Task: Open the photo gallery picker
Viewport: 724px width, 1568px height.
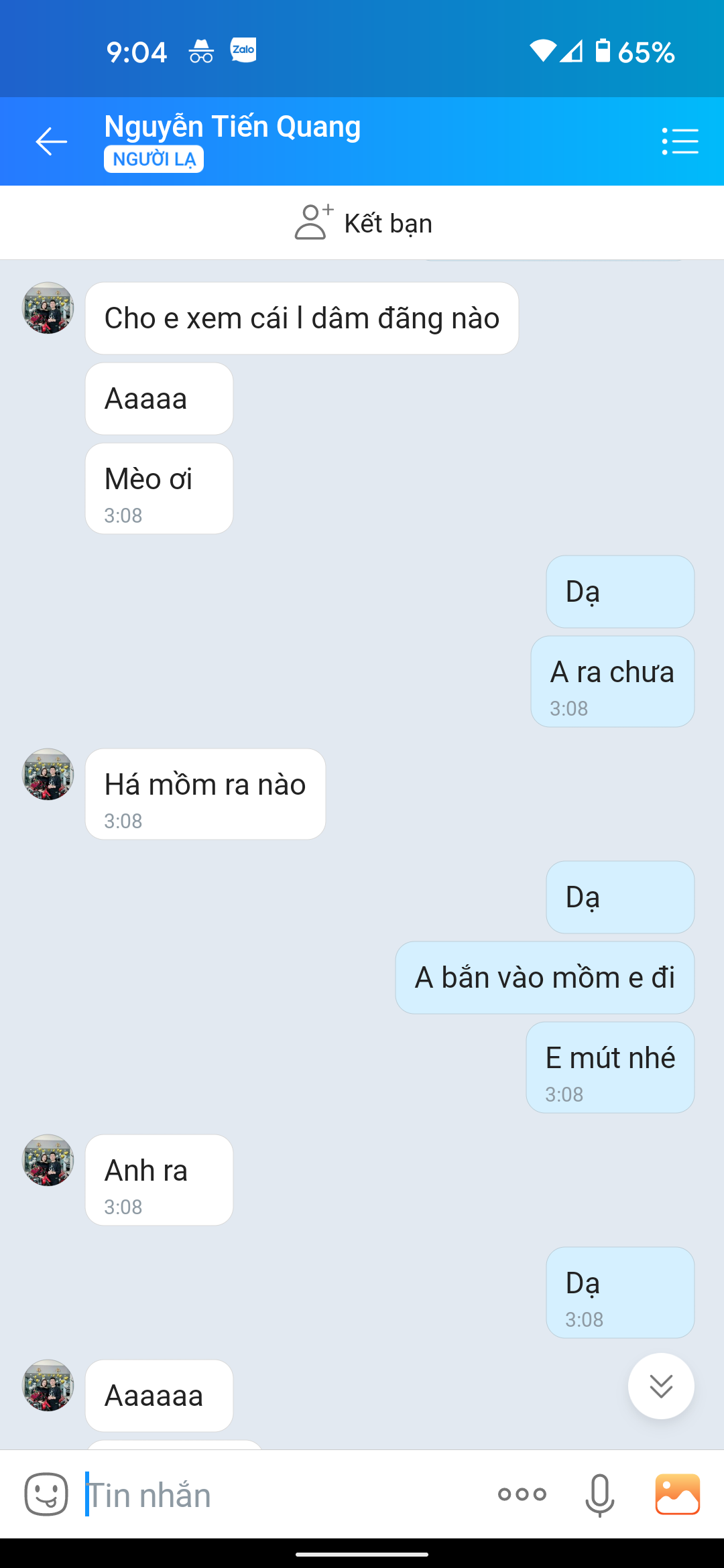Action: tap(677, 1494)
